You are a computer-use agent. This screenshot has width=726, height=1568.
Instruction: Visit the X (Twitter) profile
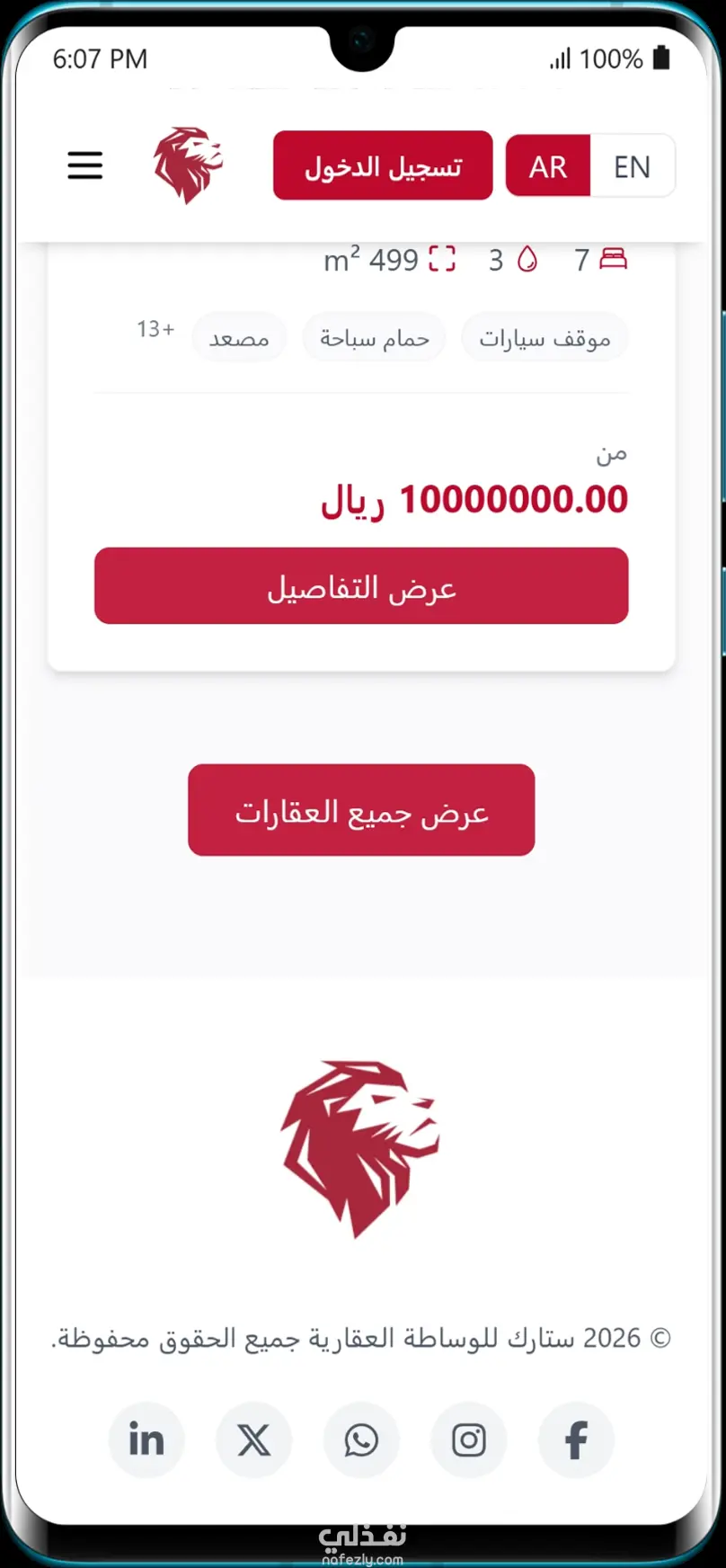253,1440
